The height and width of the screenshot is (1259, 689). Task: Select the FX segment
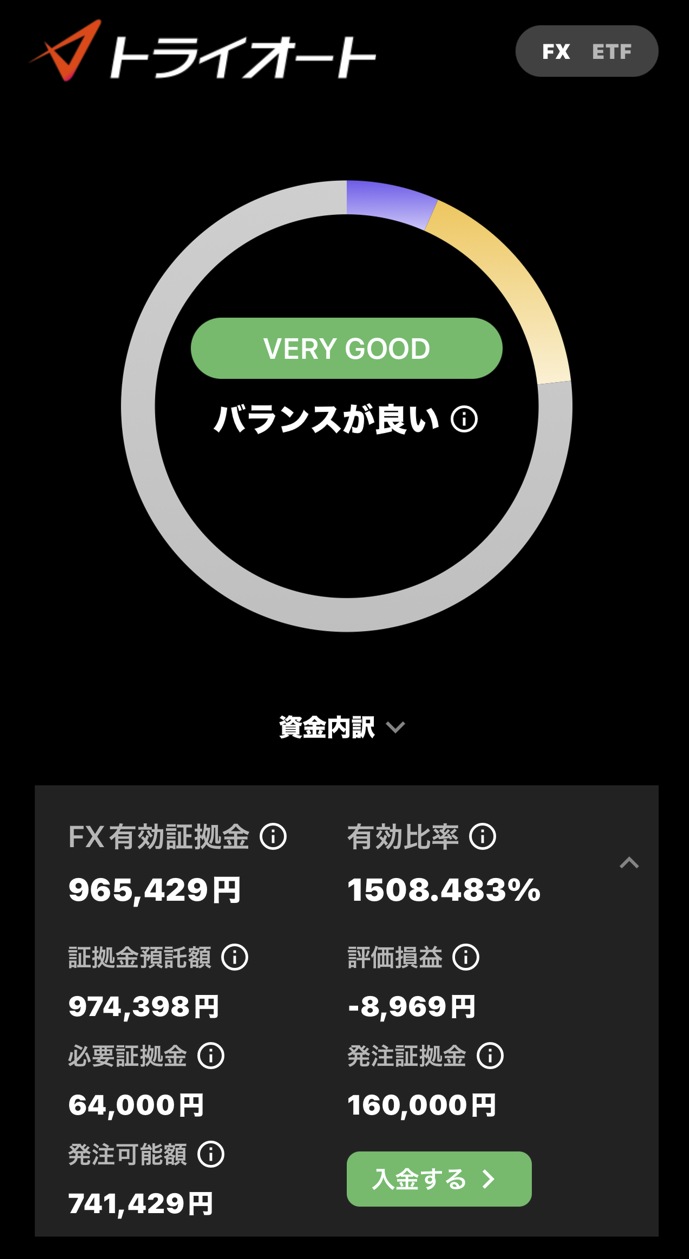coord(556,52)
